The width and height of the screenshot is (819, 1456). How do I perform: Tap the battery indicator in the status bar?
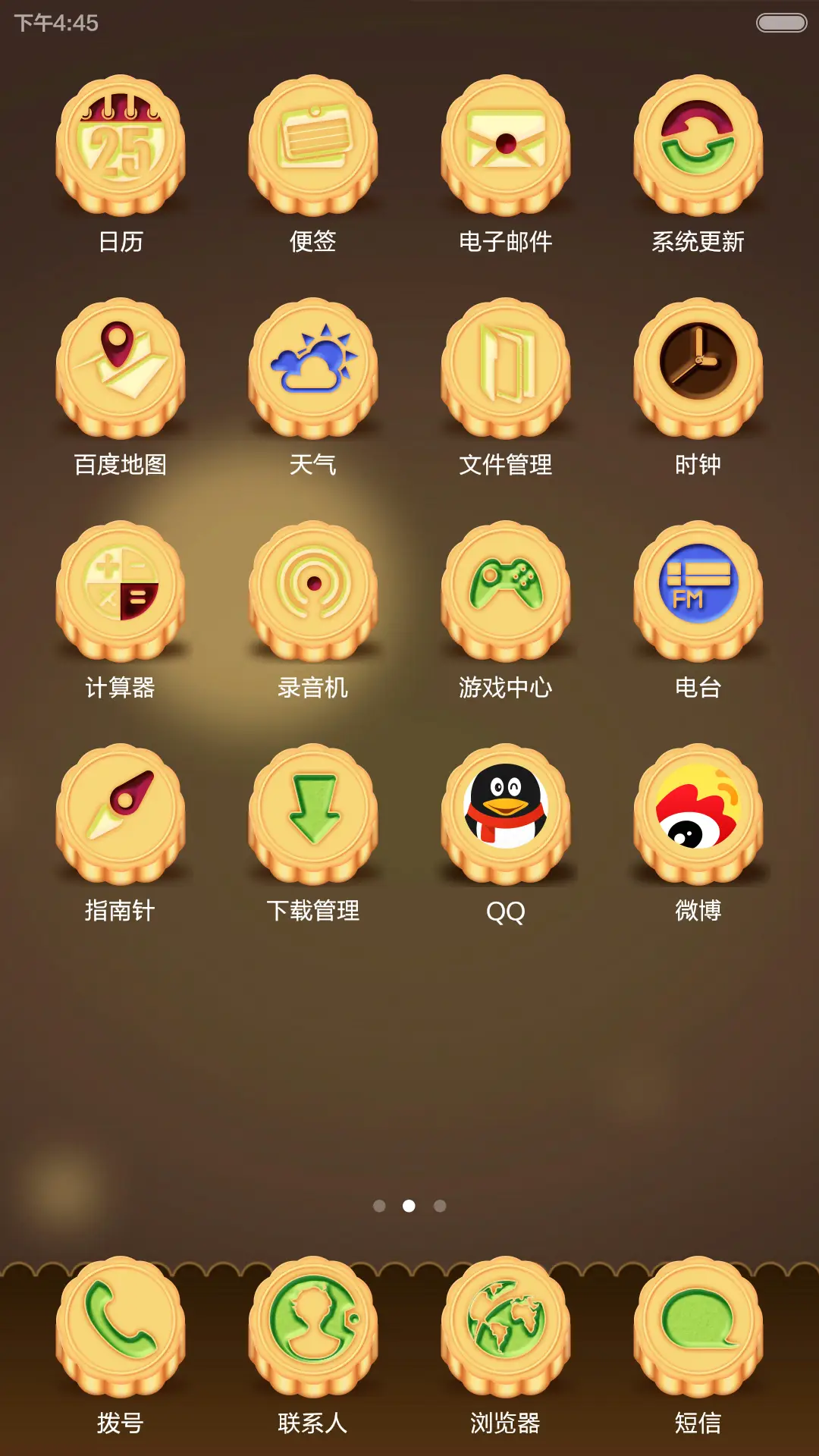(x=780, y=23)
